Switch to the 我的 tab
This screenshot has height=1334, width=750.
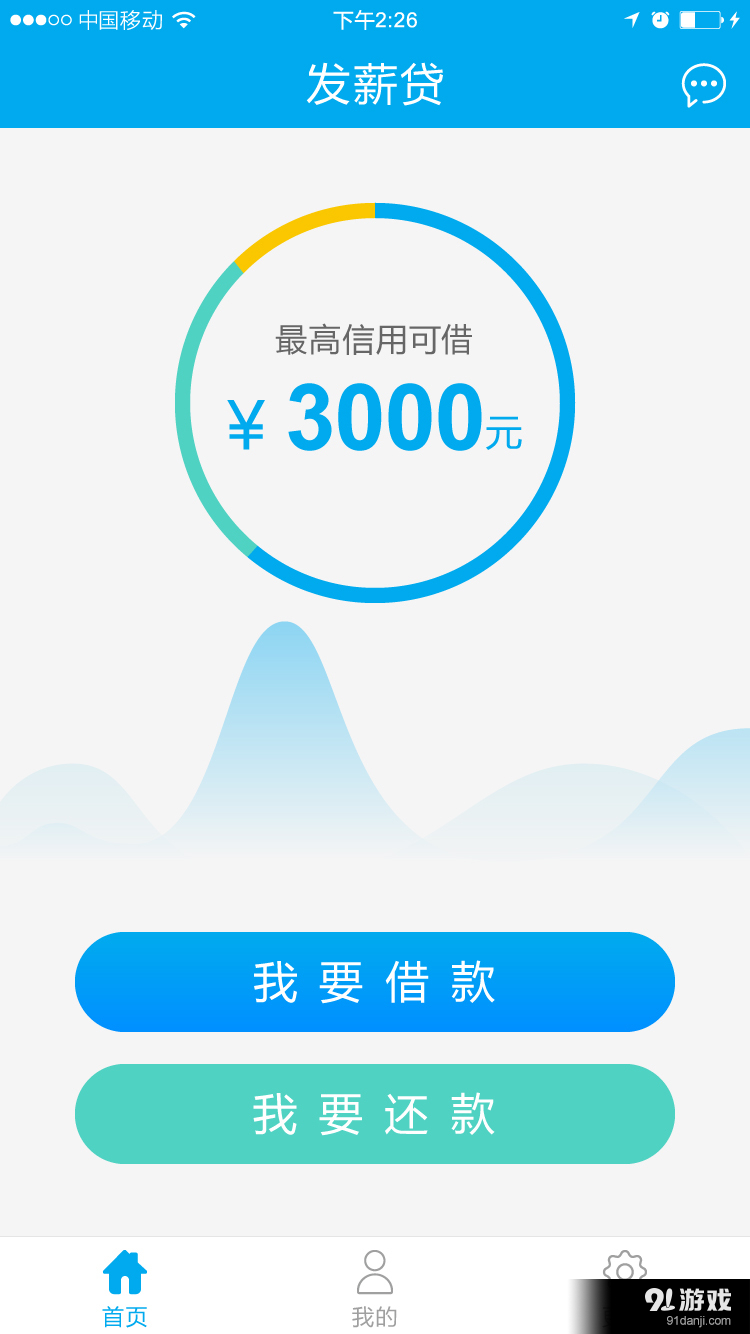click(x=374, y=1290)
